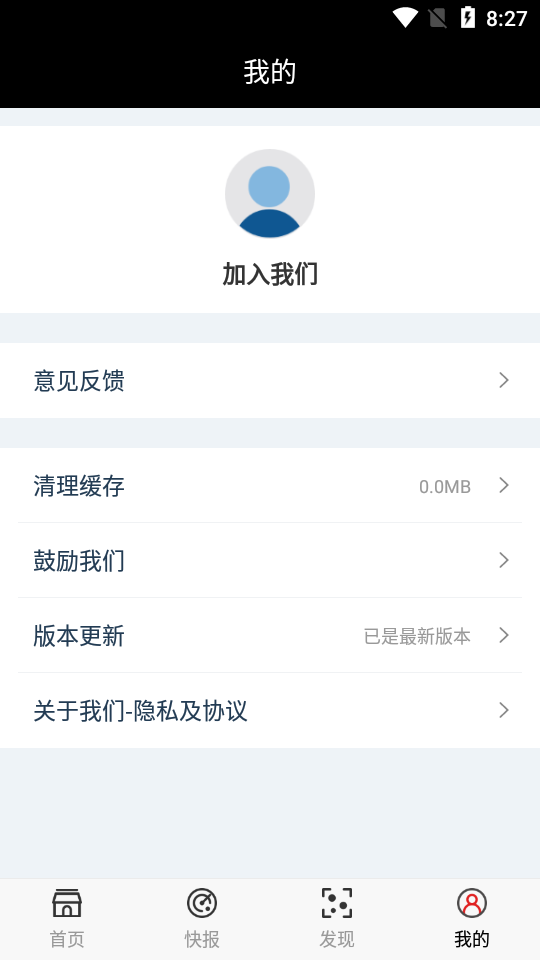Switch to the 发现 tab
Screen dimensions: 540x960
[337, 918]
